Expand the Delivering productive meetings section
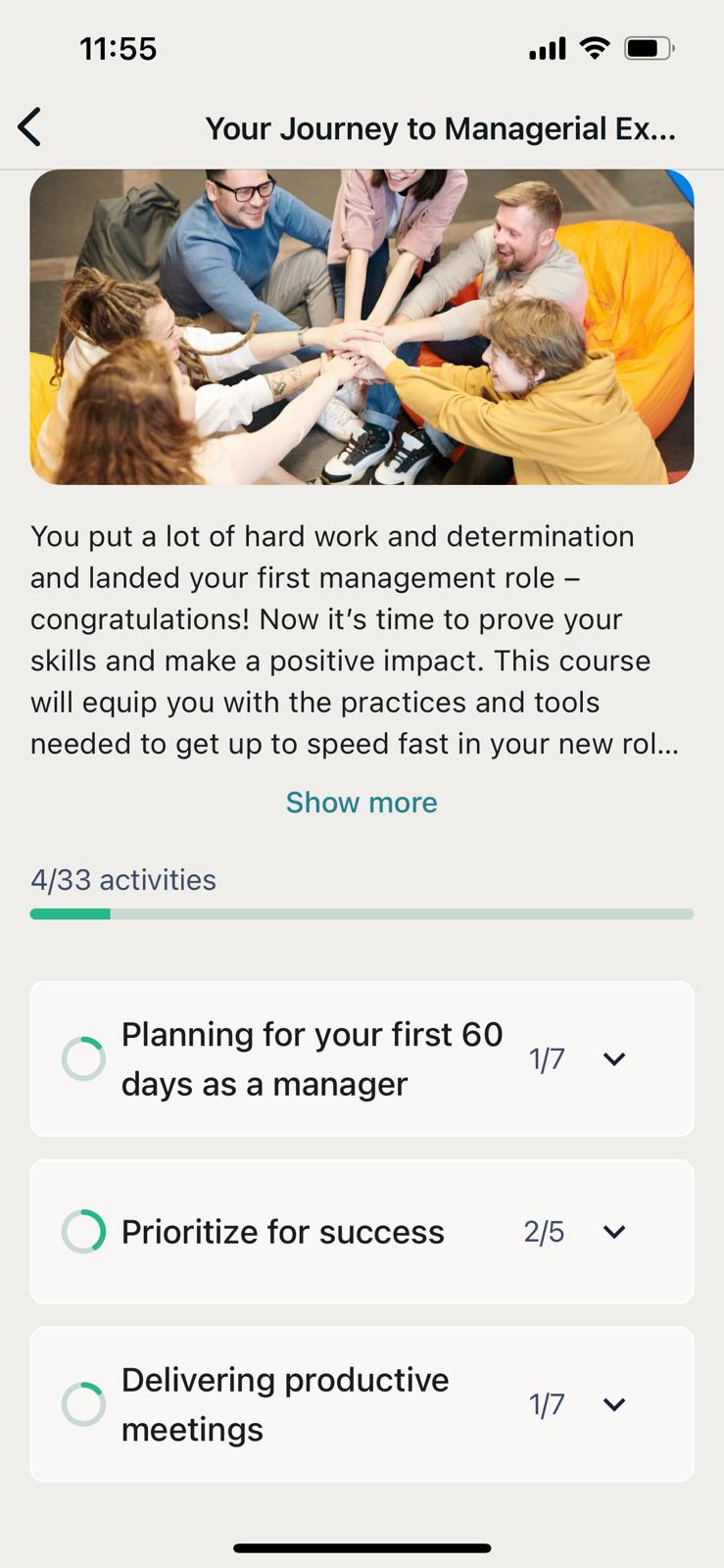Screen dimensions: 724x1568 tap(614, 1404)
